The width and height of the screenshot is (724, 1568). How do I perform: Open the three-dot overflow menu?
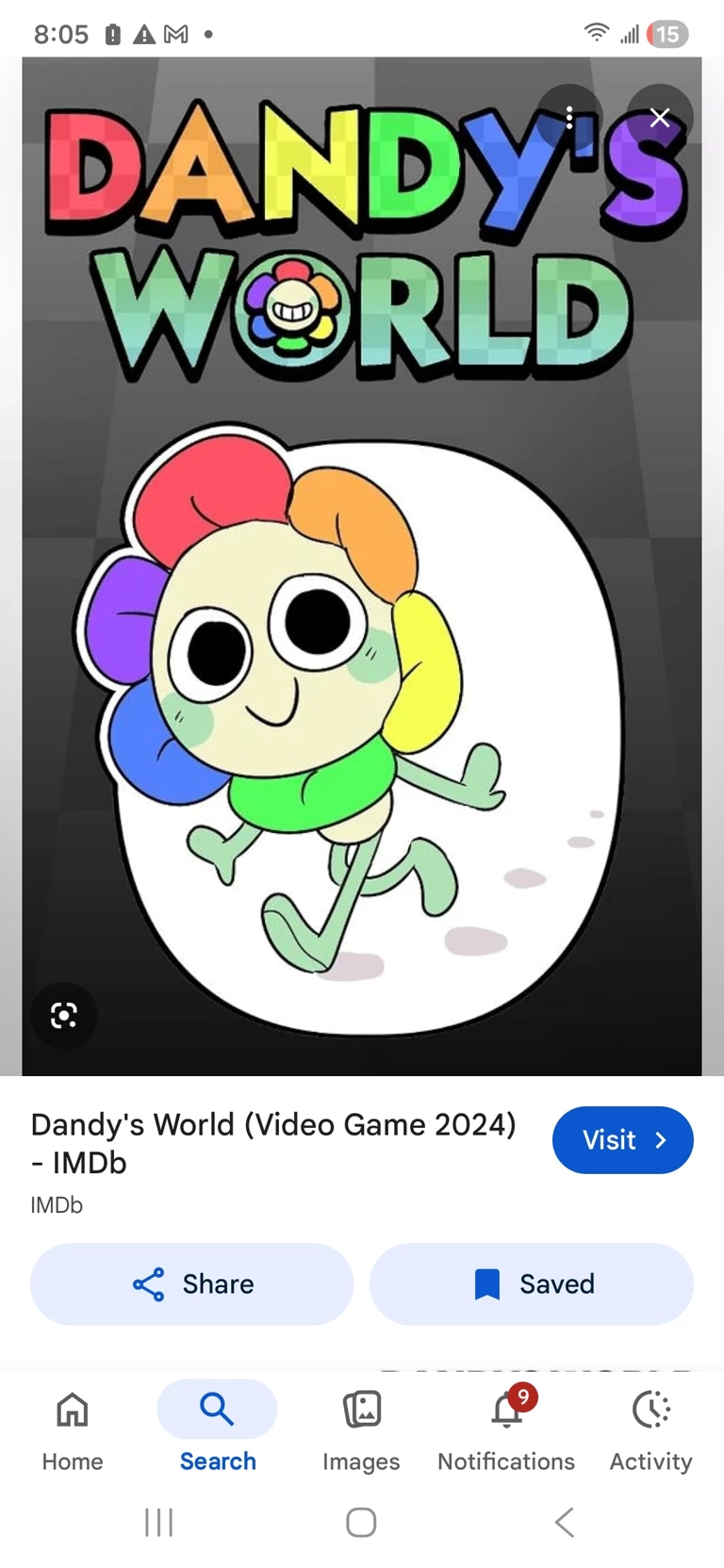(x=569, y=118)
